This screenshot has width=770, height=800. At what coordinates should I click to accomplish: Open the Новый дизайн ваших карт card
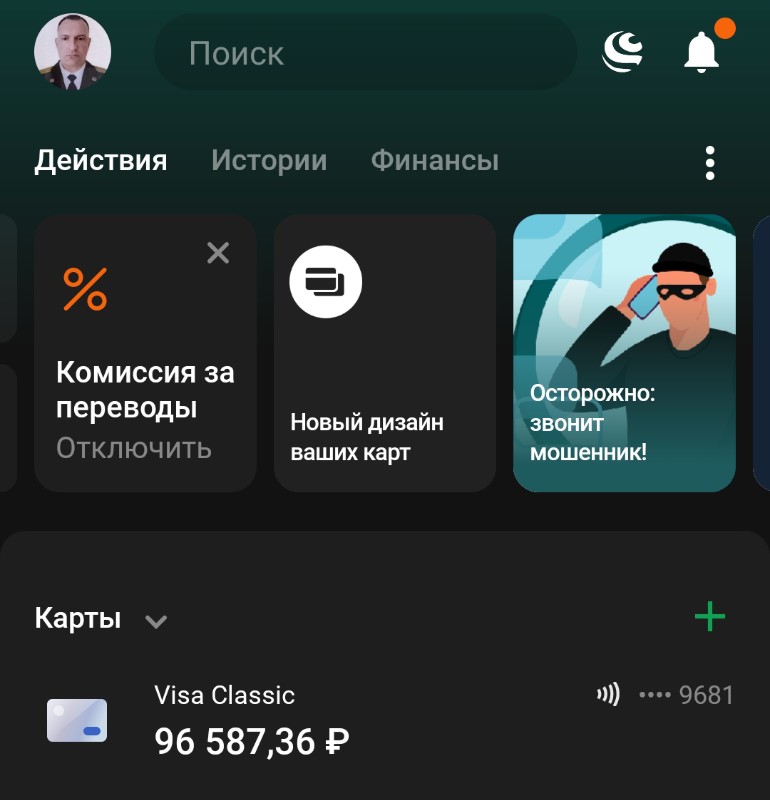384,353
